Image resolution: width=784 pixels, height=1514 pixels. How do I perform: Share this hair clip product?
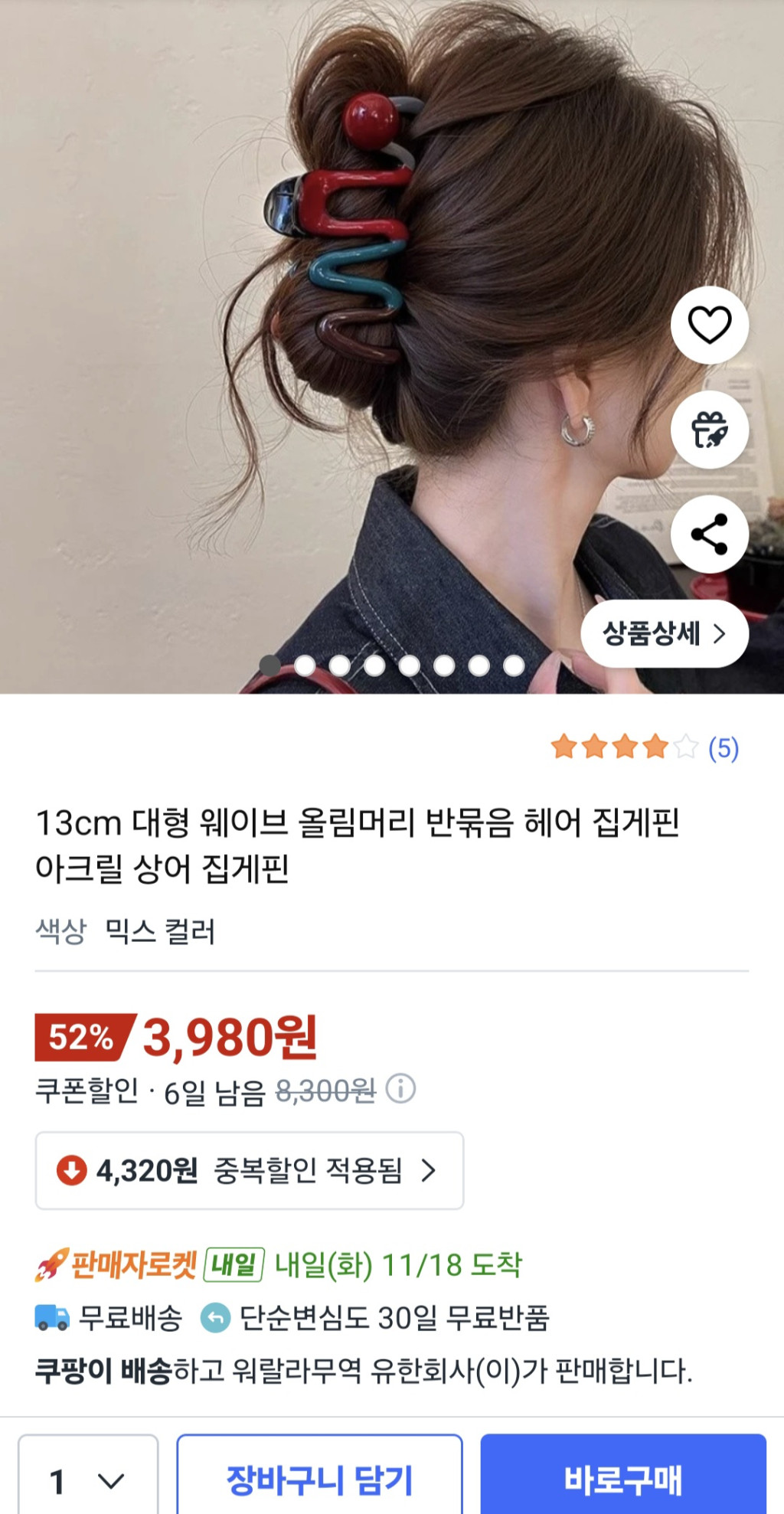click(710, 534)
